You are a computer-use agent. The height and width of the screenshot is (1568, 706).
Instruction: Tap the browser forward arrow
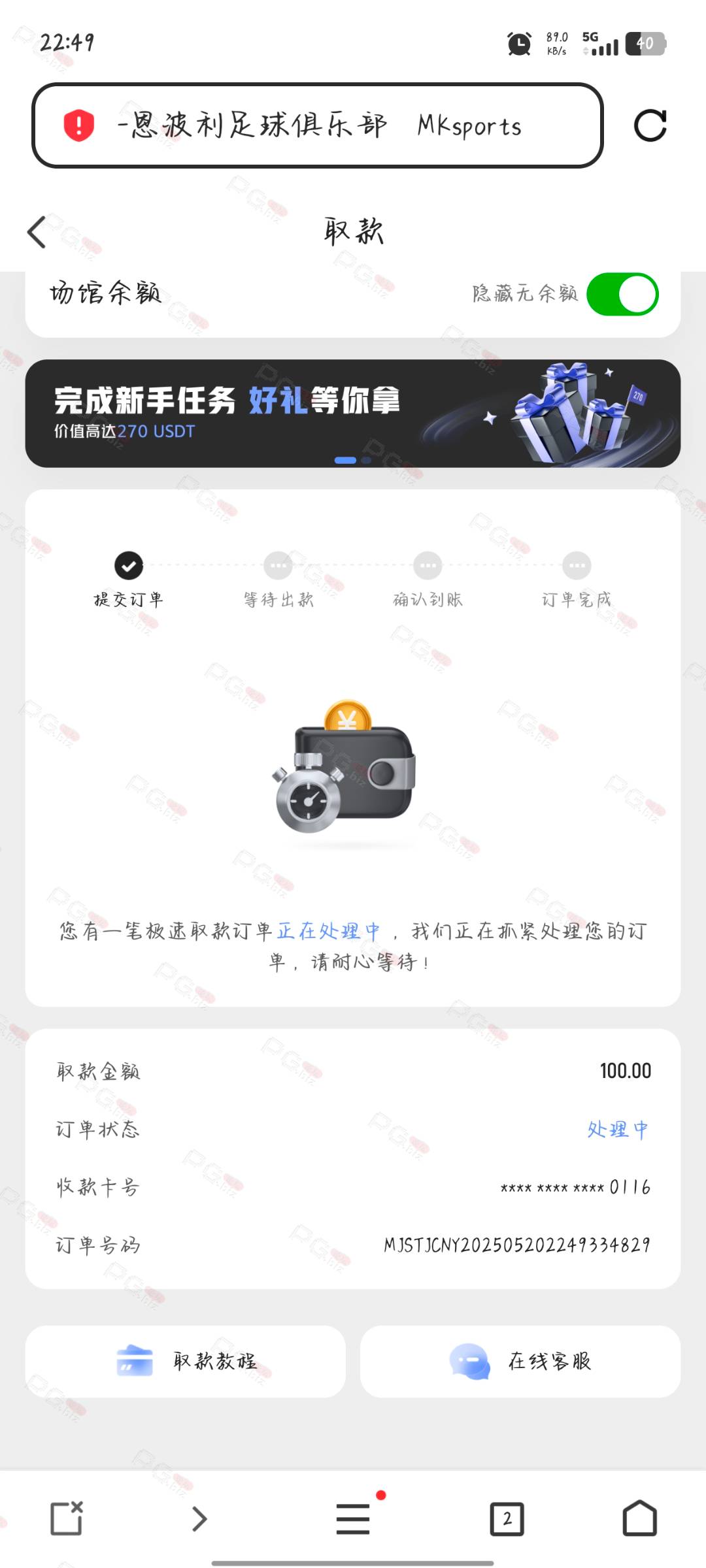pos(199,1518)
